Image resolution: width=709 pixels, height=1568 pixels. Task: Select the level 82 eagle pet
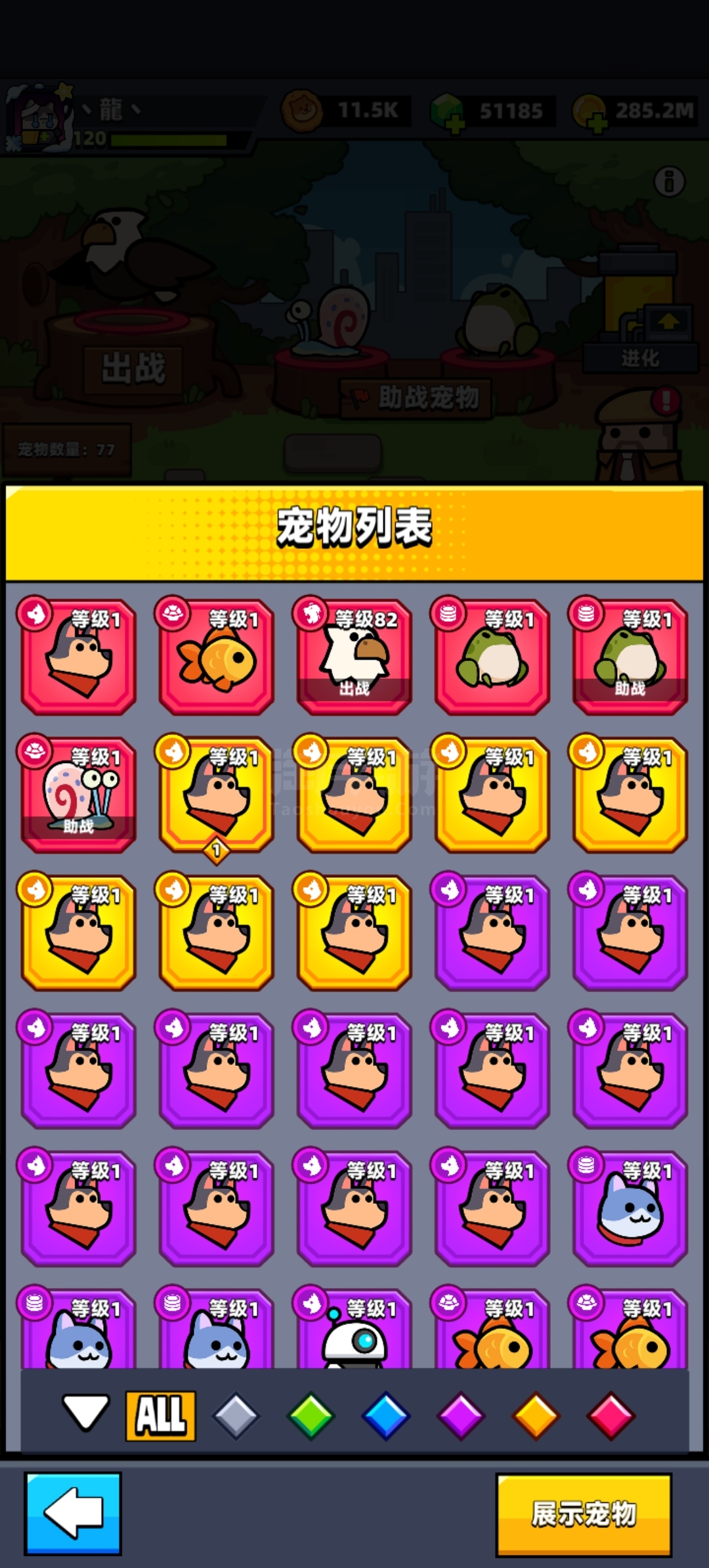click(x=353, y=656)
